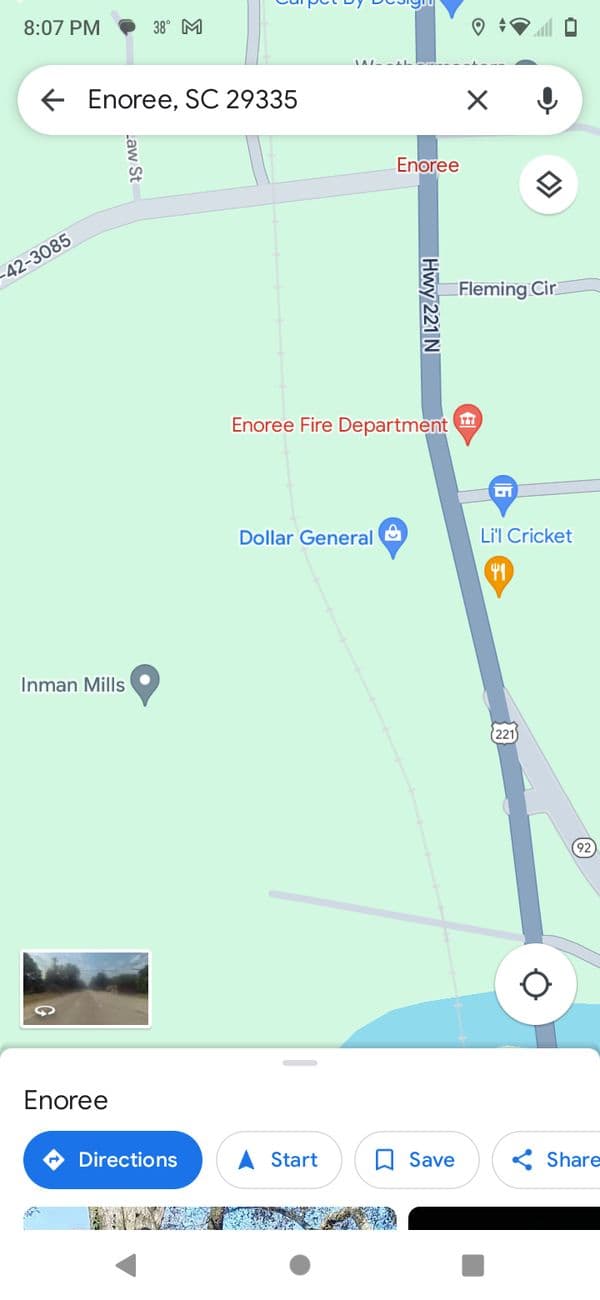This screenshot has height=1300, width=600.
Task: Select the Li'l Cricket store pin
Action: coord(502,491)
